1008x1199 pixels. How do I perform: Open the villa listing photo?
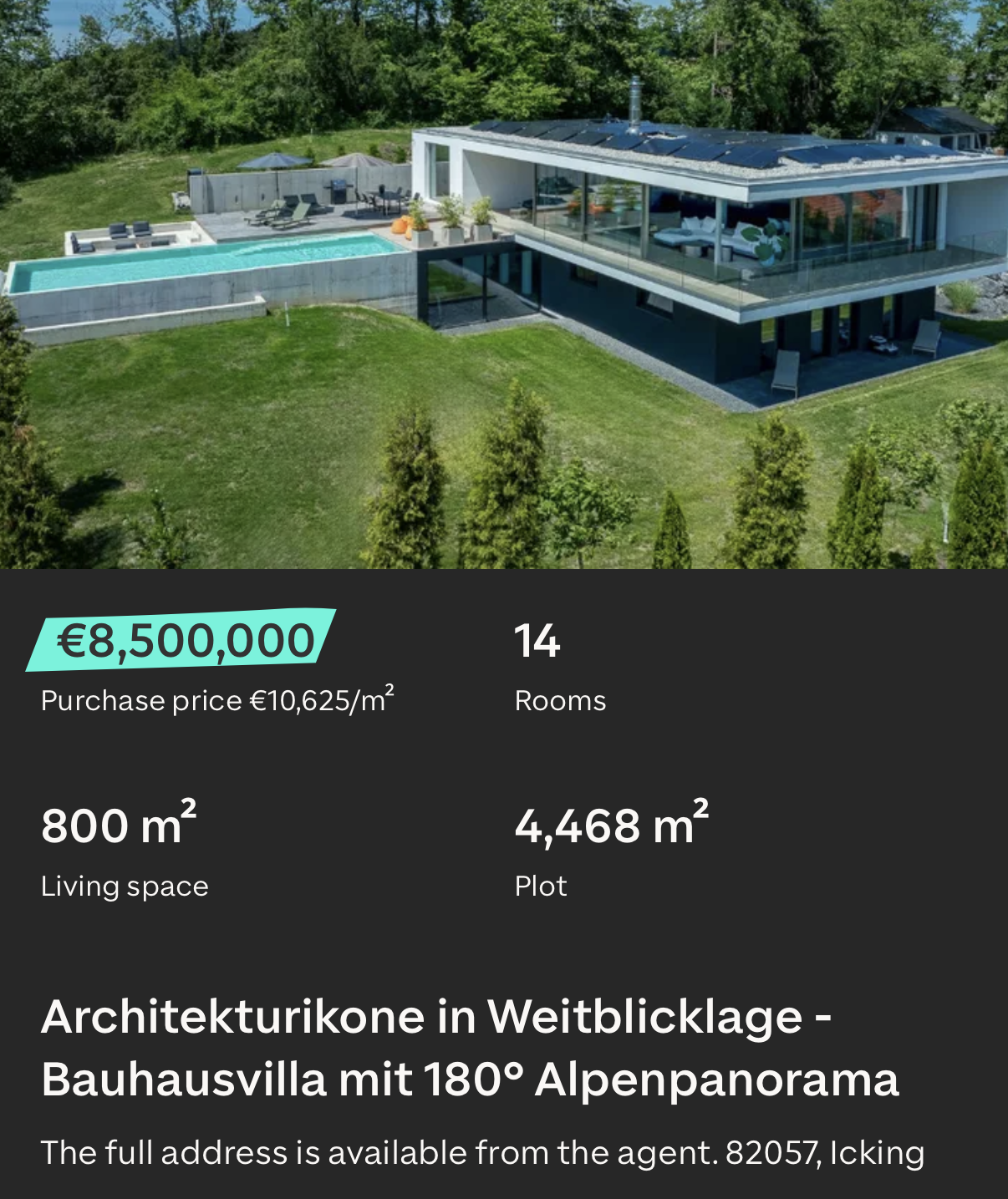(x=504, y=284)
